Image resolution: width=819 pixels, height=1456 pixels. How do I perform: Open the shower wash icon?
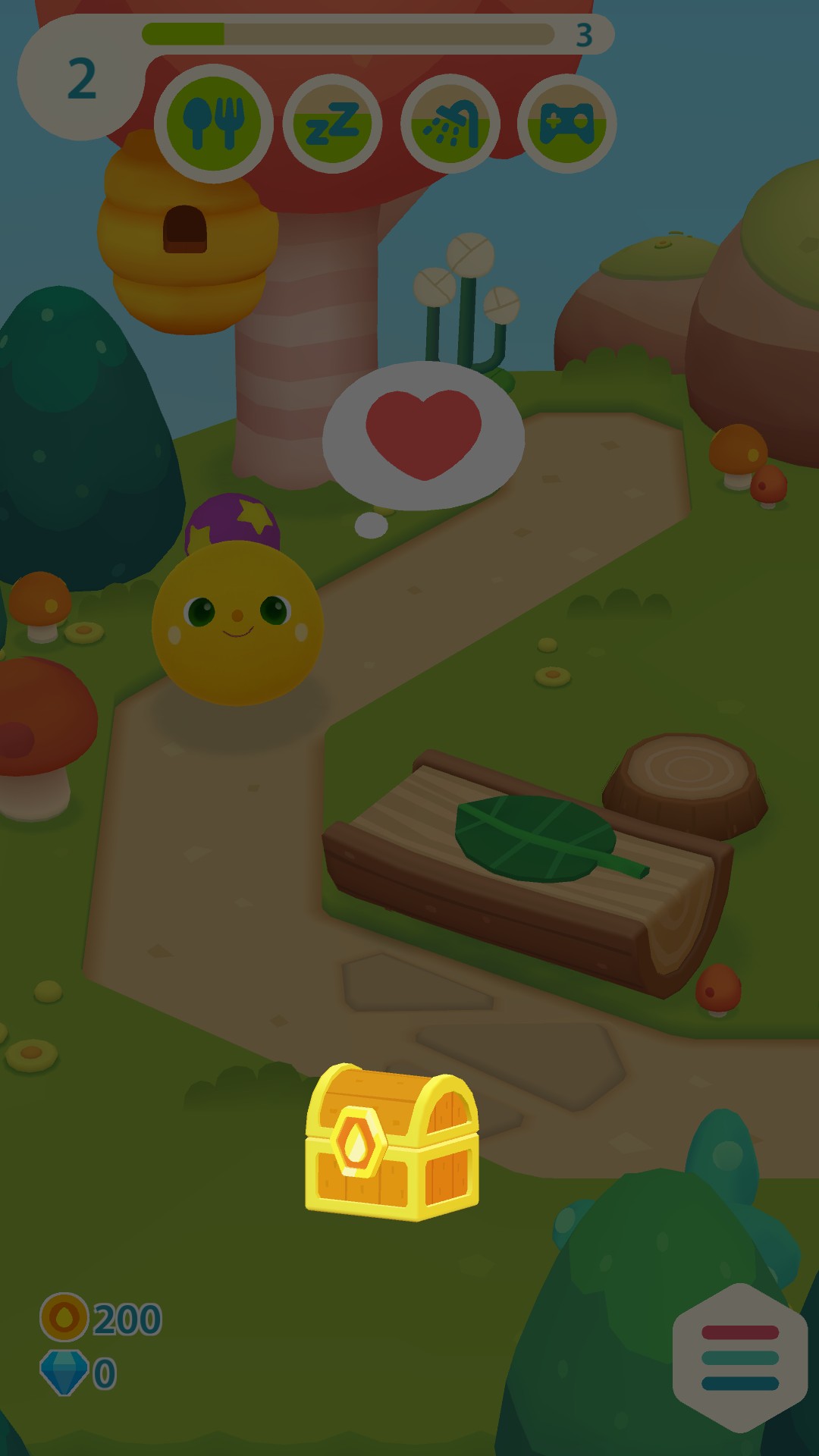click(x=450, y=124)
